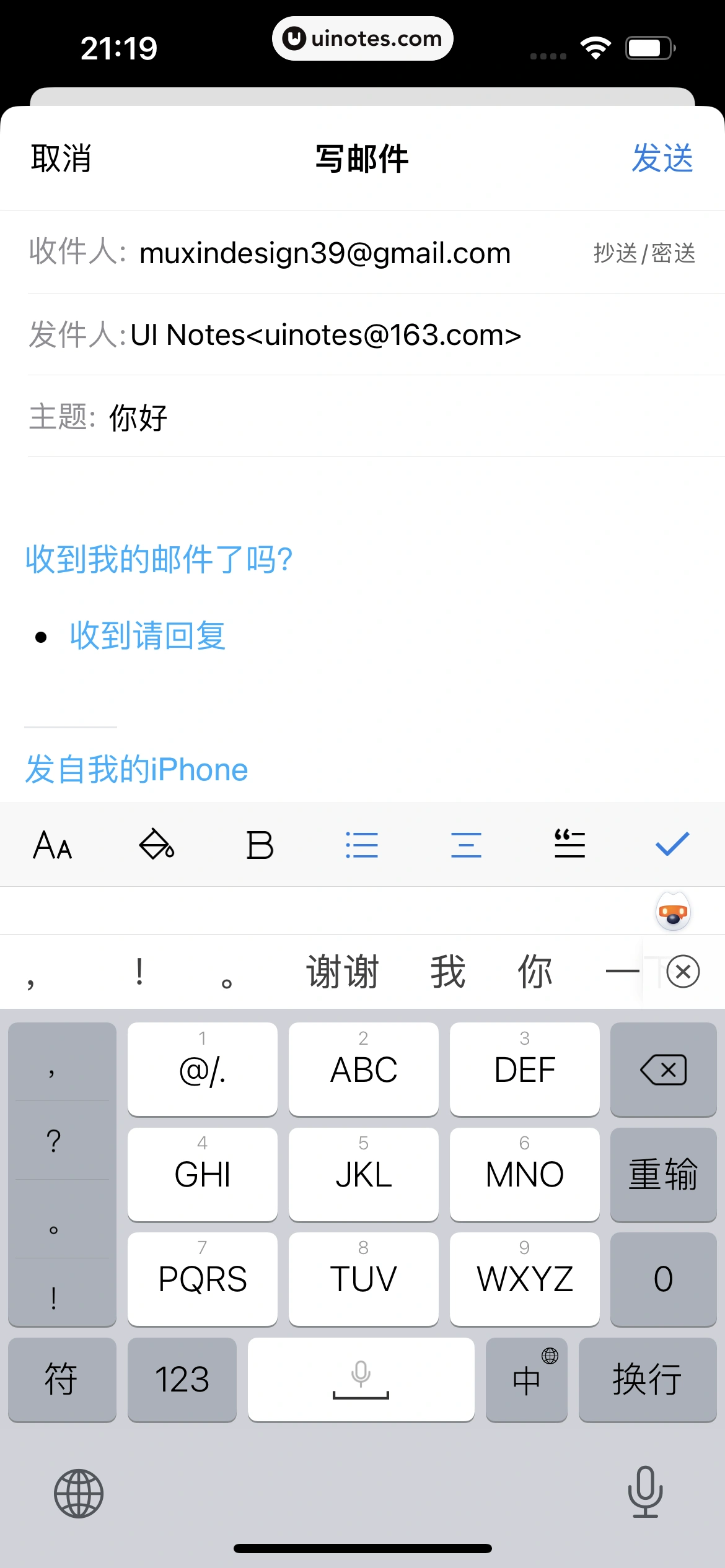The height and width of the screenshot is (1568, 725).
Task: Select the 谢谢 suggestion
Action: pyautogui.click(x=342, y=972)
